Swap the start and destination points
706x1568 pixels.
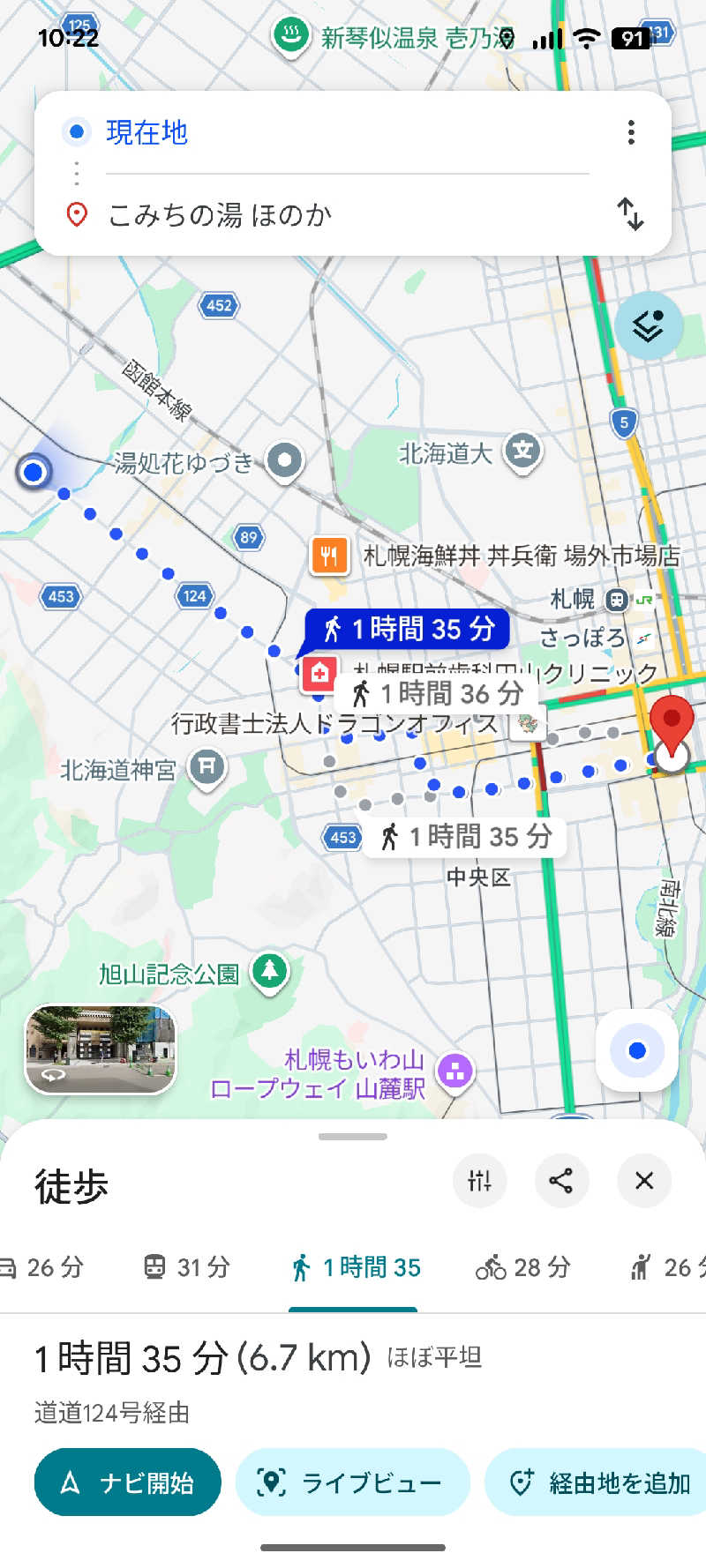[630, 214]
